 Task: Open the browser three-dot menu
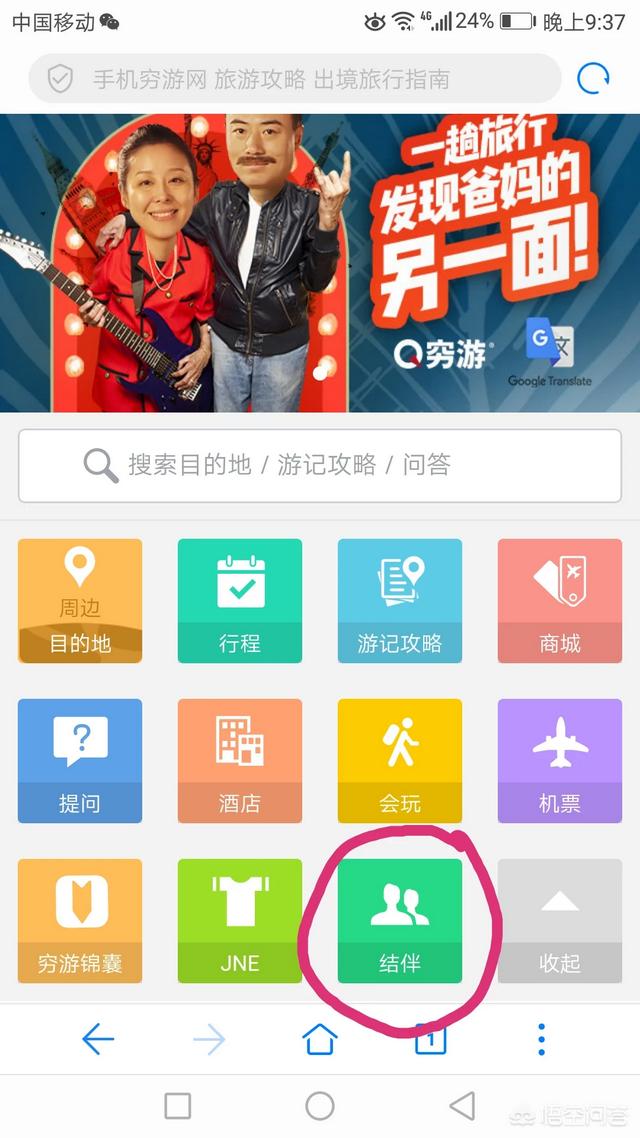click(541, 1039)
